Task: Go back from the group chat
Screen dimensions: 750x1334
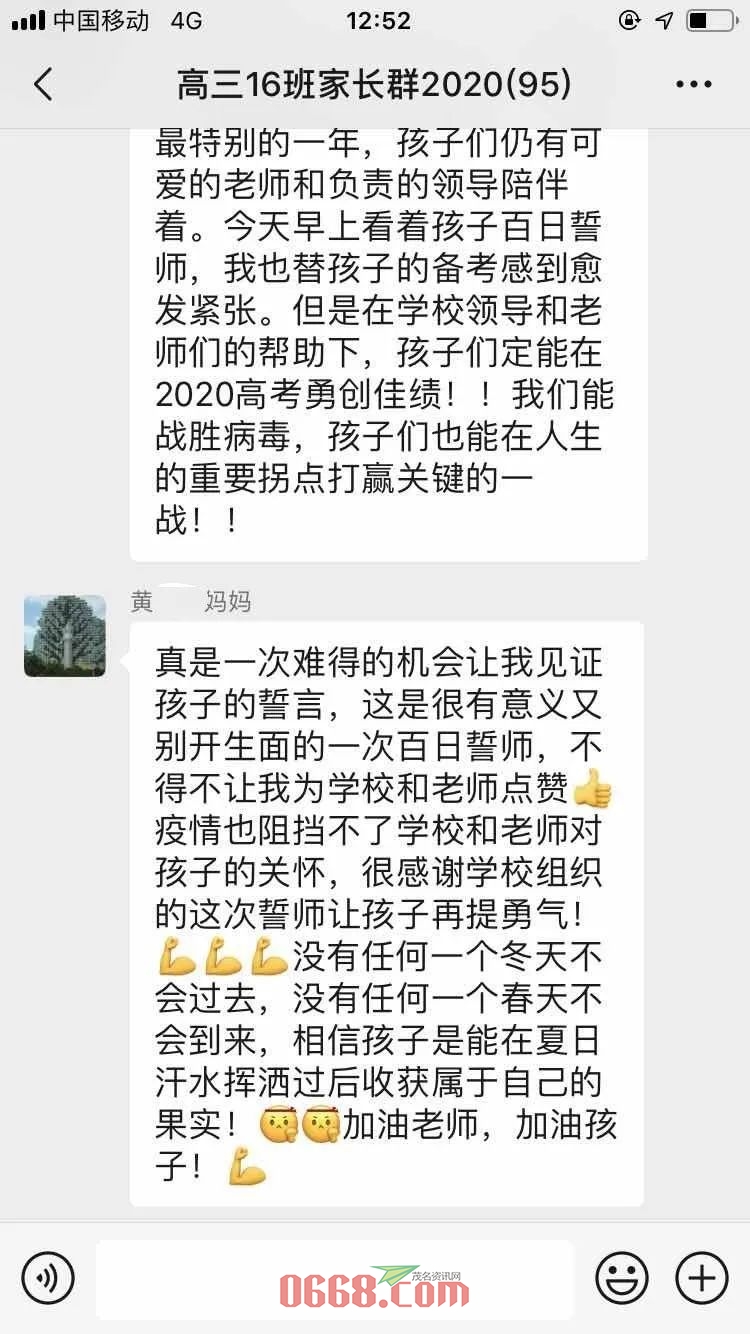Action: point(43,85)
